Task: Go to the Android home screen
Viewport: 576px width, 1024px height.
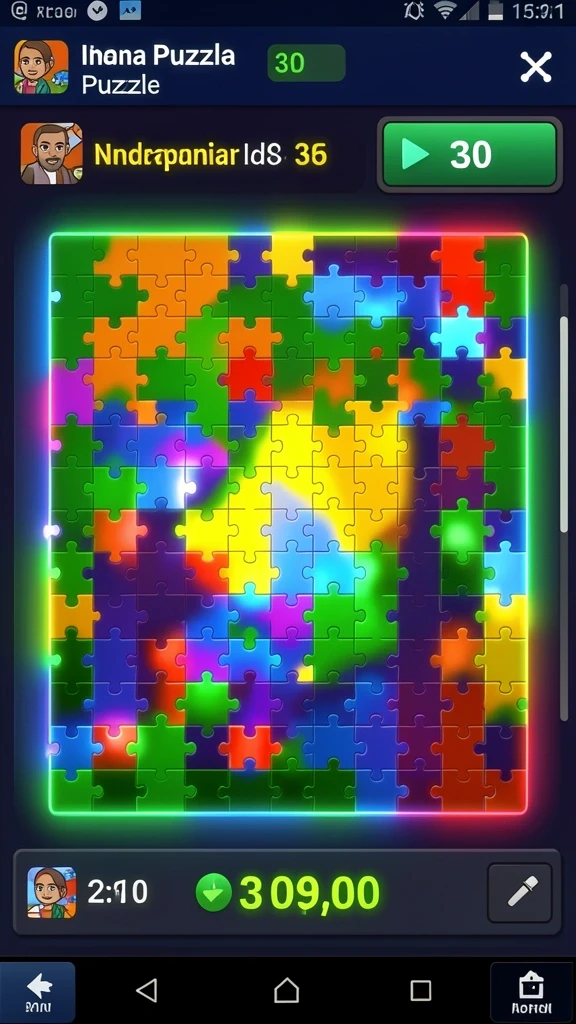Action: [287, 991]
